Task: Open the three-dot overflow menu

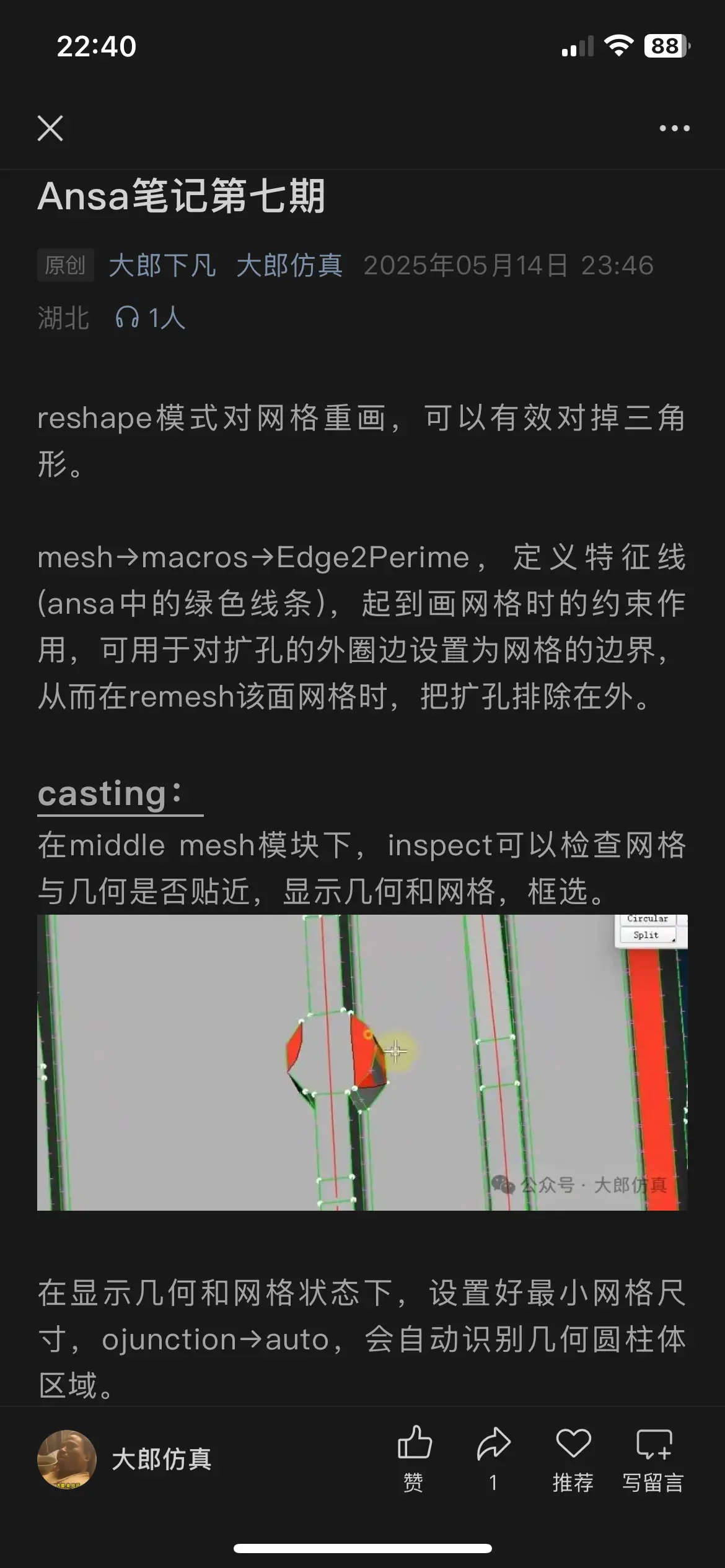Action: (674, 128)
